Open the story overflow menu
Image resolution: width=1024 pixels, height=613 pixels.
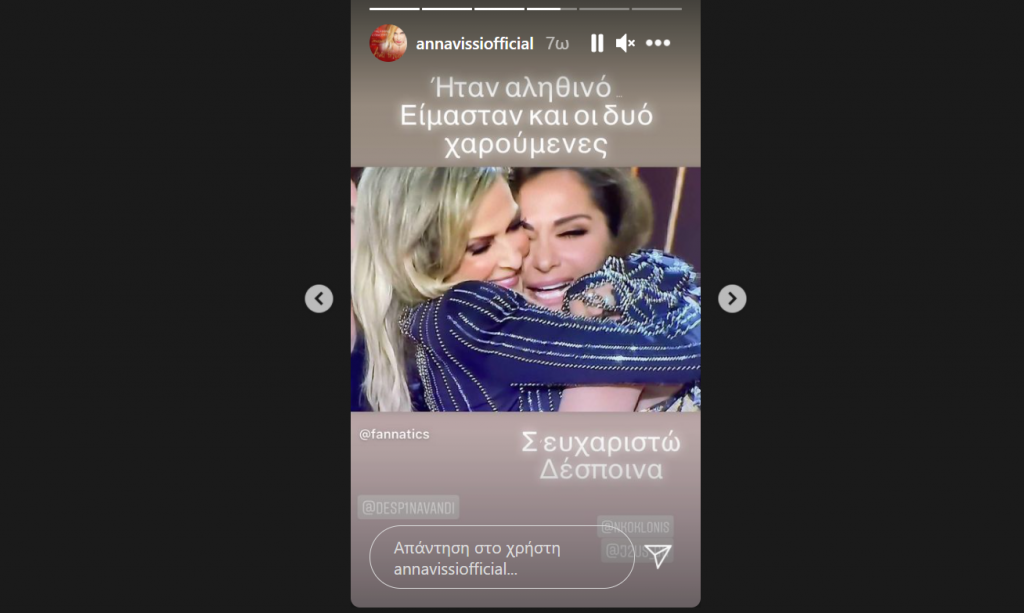tap(657, 43)
